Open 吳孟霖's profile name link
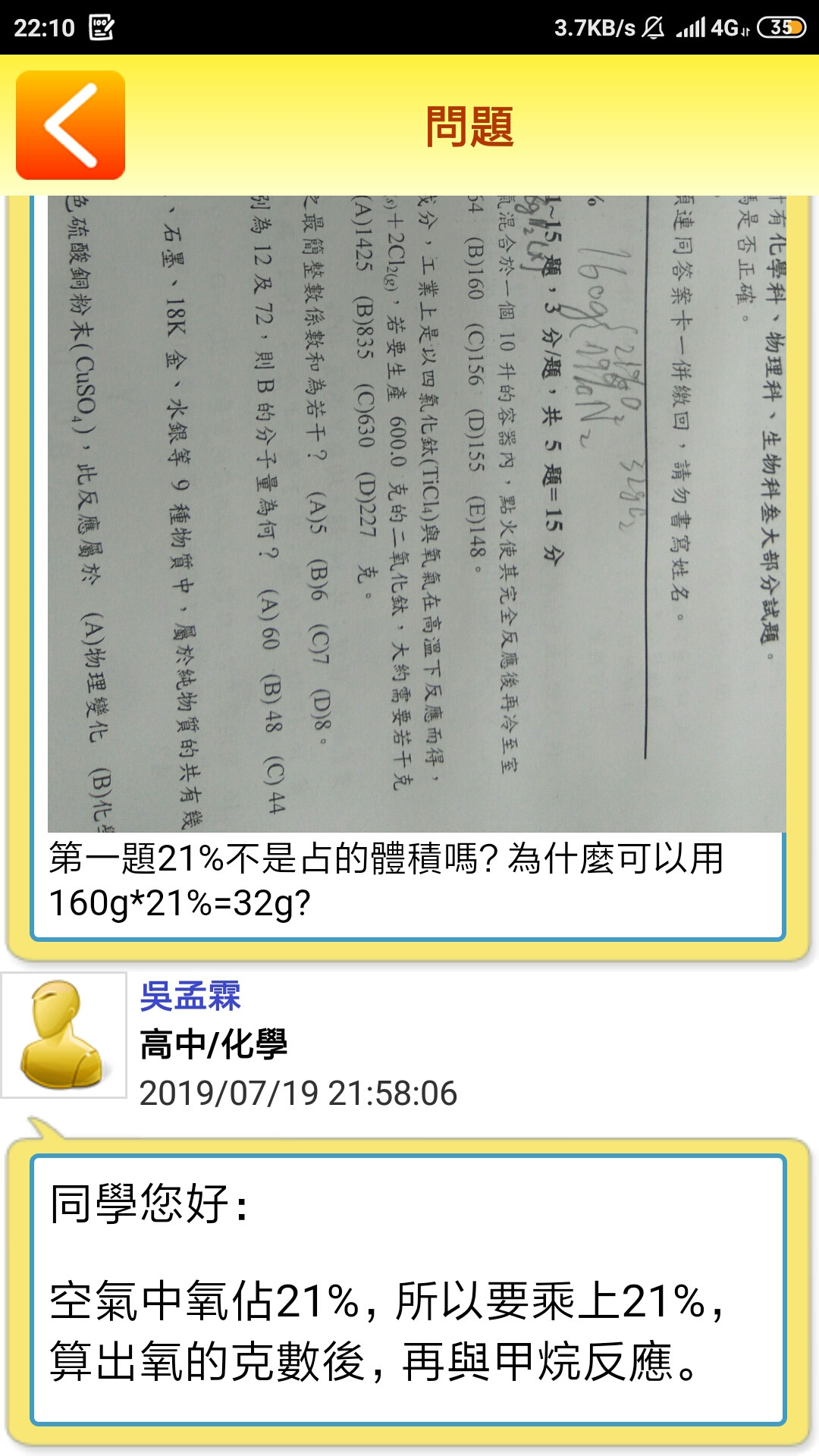Image resolution: width=819 pixels, height=1456 pixels. pos(190,996)
